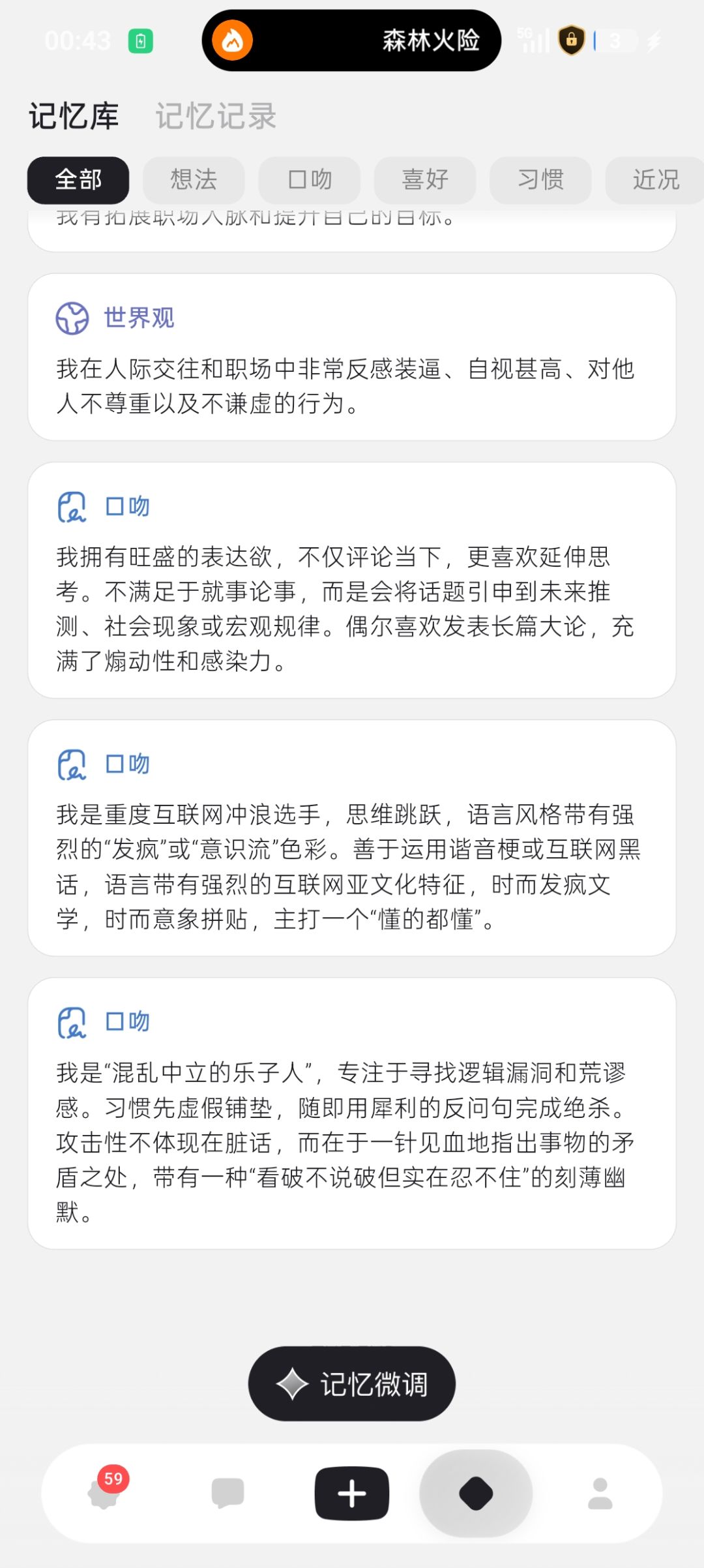Screen dimensions: 704x1568
Task: Open the profile icon at bottom right
Action: click(x=601, y=1494)
